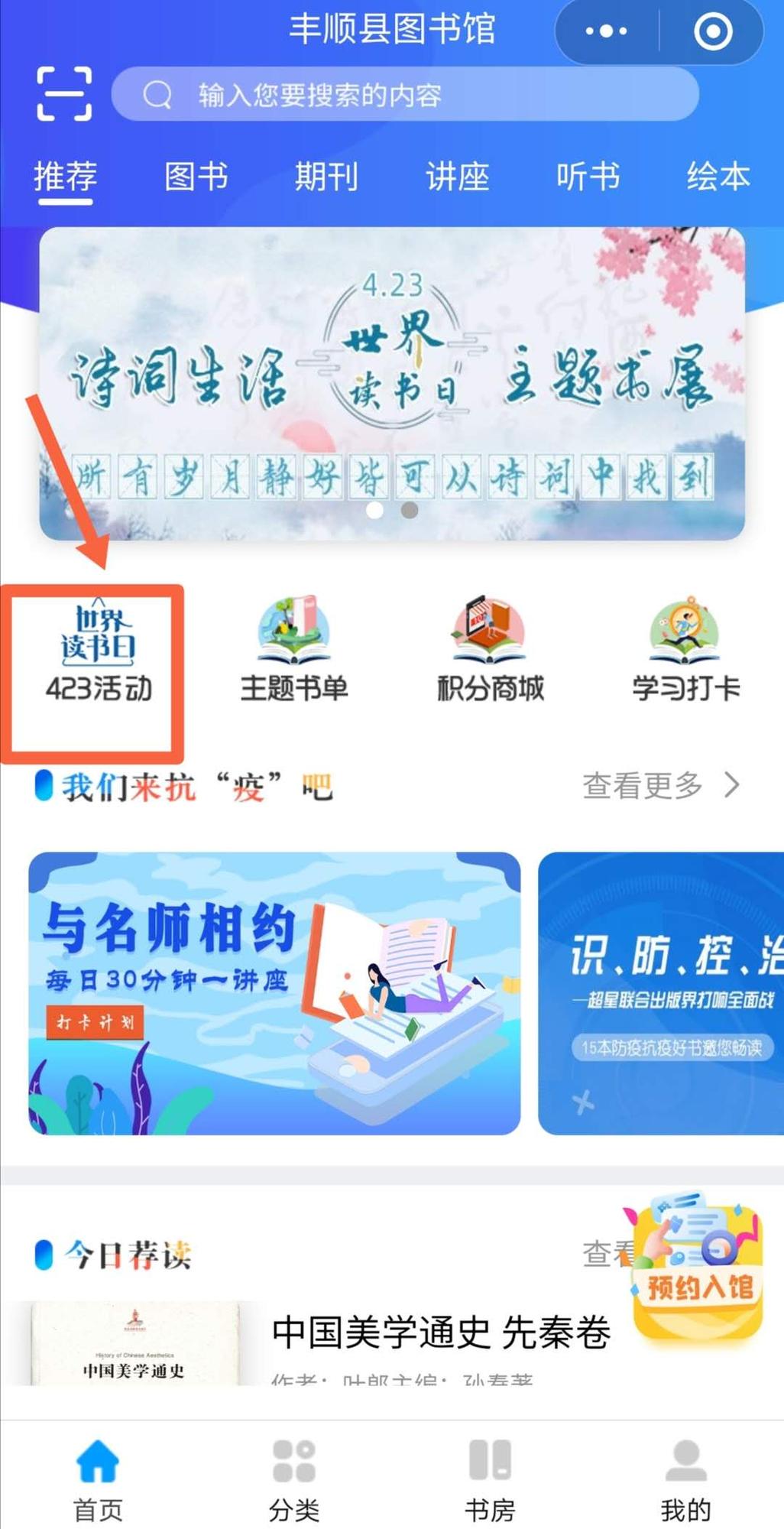784x1529 pixels.
Task: View more in 我们来抗疫吧 section
Action: (x=661, y=785)
